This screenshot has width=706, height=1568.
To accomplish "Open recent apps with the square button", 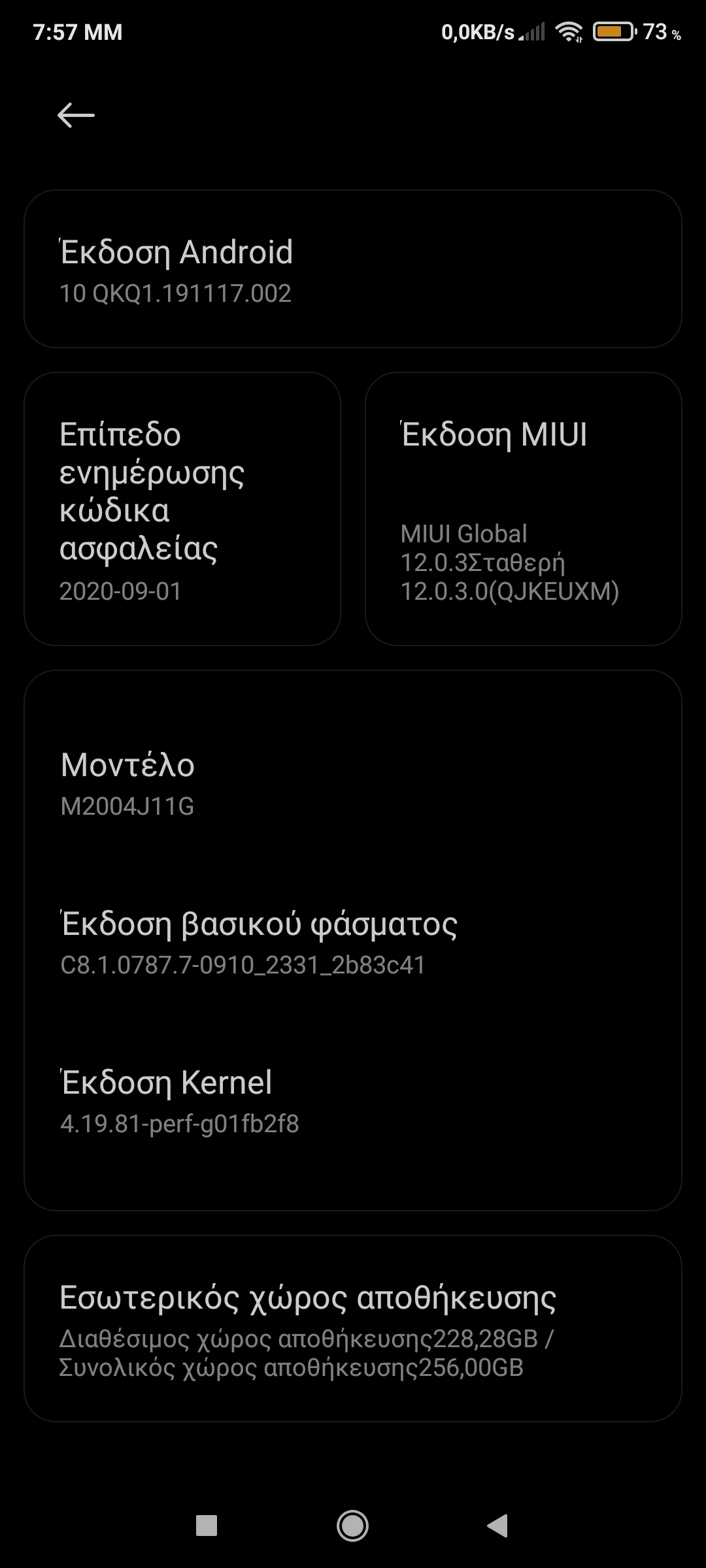I will pyautogui.click(x=207, y=1526).
